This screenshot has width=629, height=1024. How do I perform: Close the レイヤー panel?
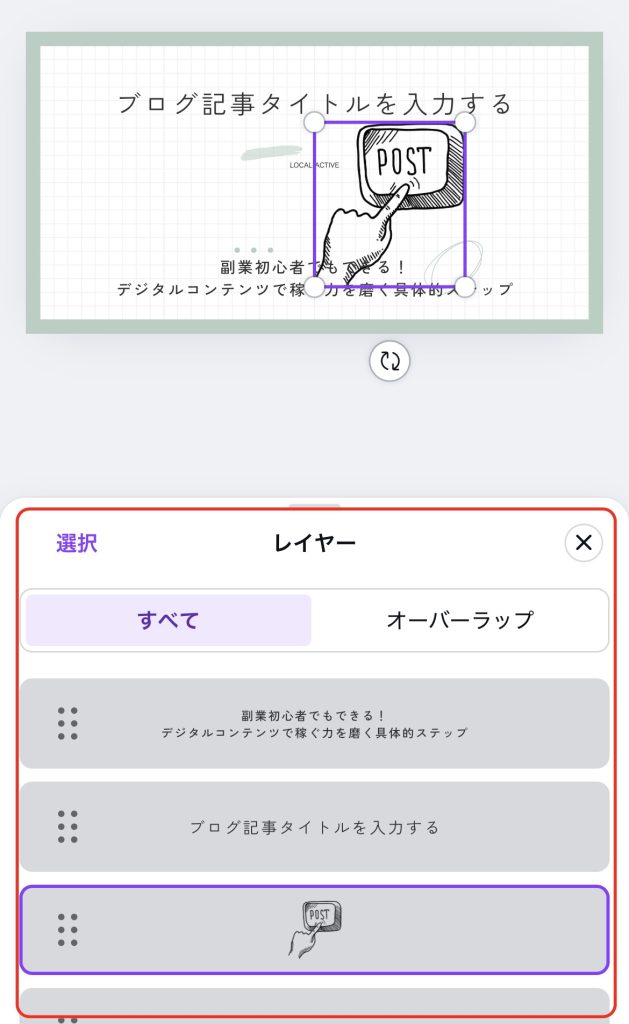pos(584,543)
